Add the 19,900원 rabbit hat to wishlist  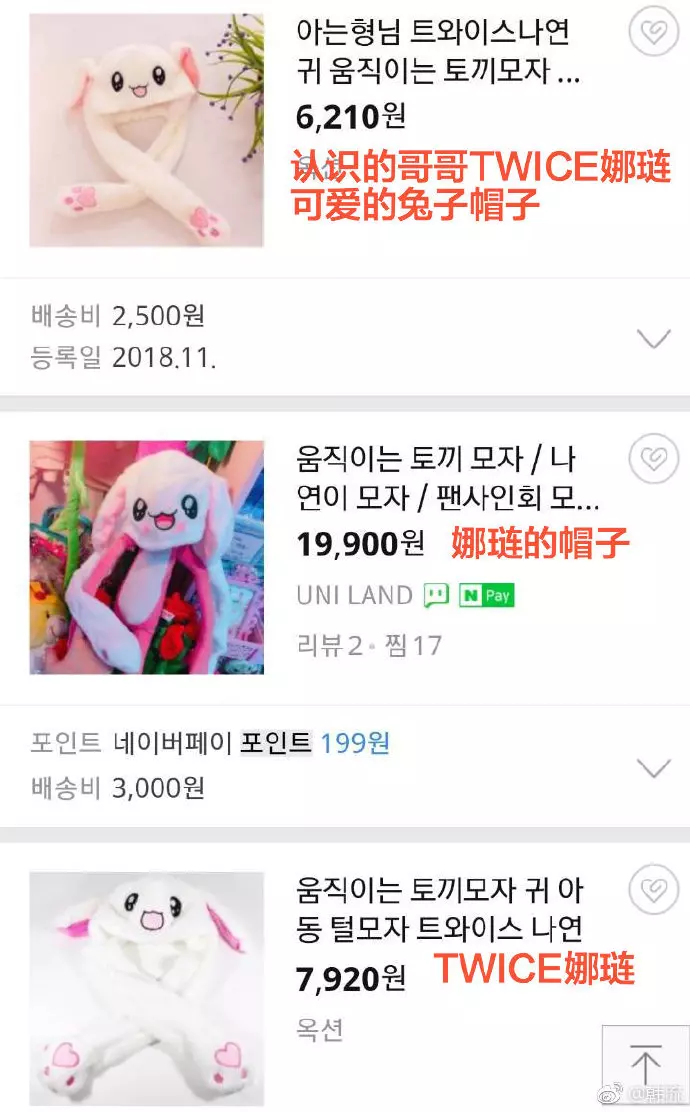(654, 461)
